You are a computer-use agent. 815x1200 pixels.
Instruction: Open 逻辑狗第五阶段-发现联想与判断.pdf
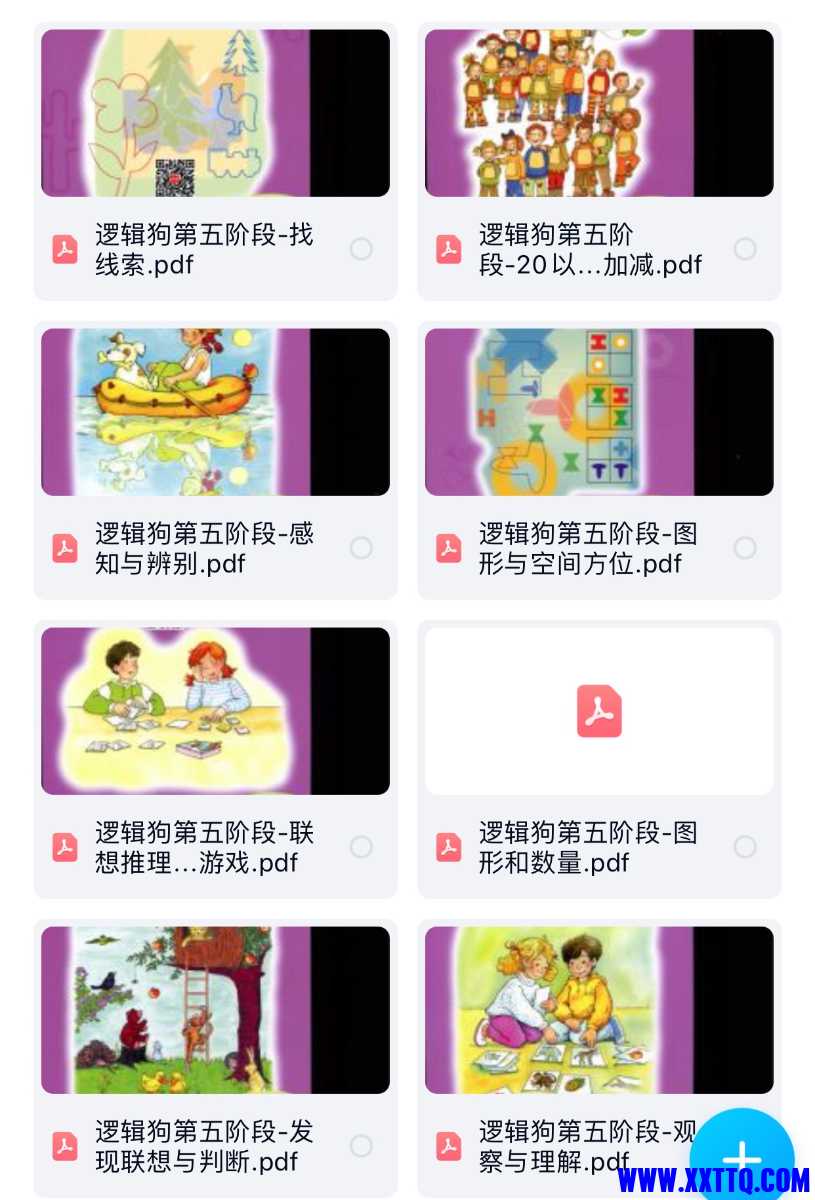pyautogui.click(x=215, y=1010)
